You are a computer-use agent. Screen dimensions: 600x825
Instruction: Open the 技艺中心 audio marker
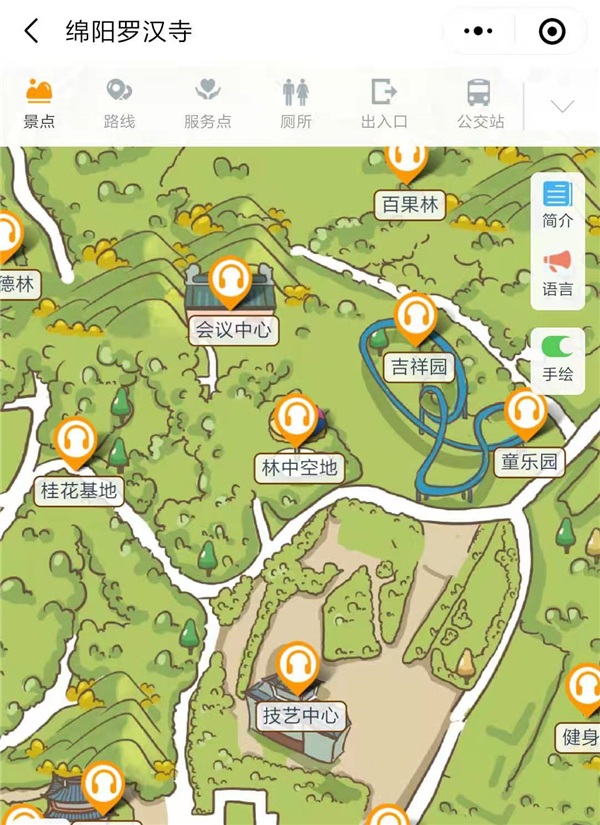[298, 668]
